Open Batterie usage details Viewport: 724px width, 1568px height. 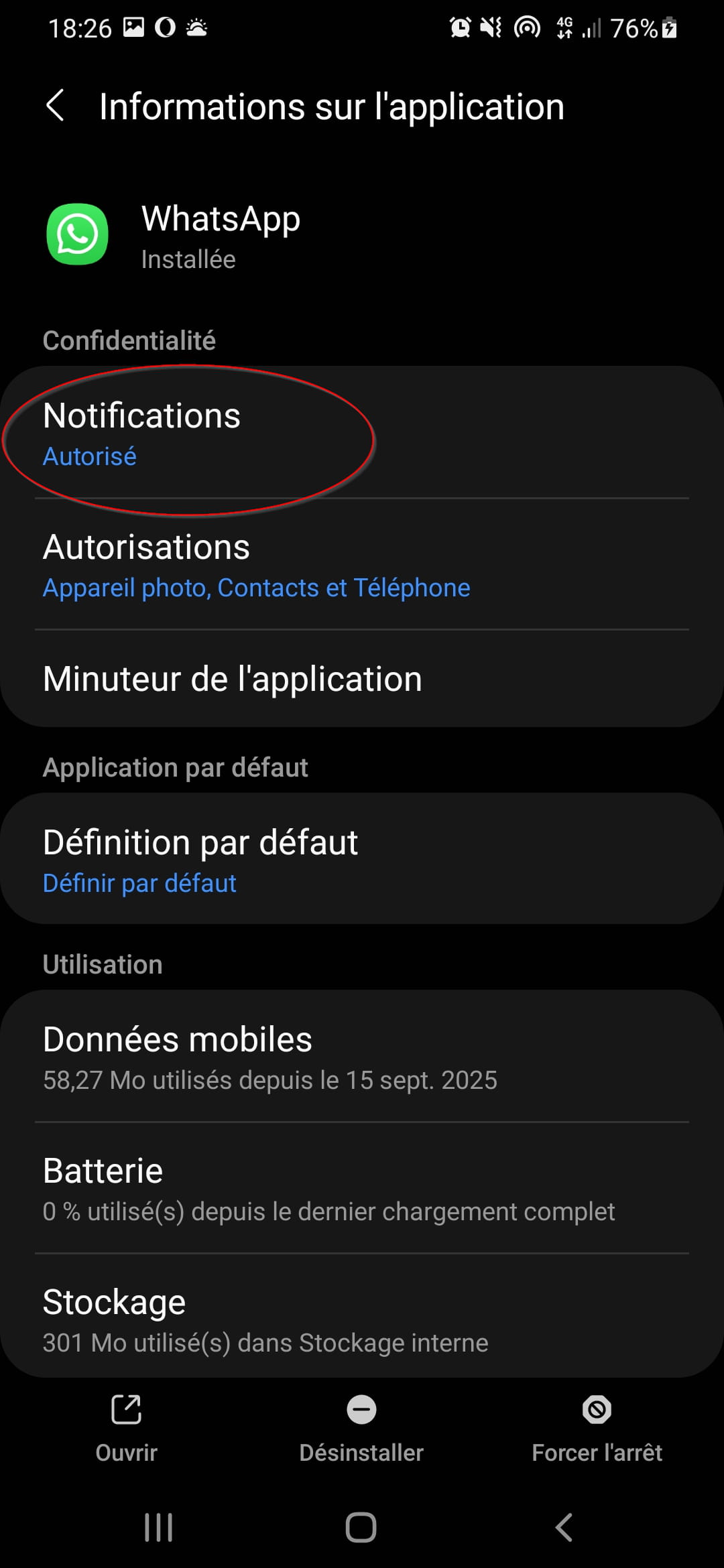362,1188
